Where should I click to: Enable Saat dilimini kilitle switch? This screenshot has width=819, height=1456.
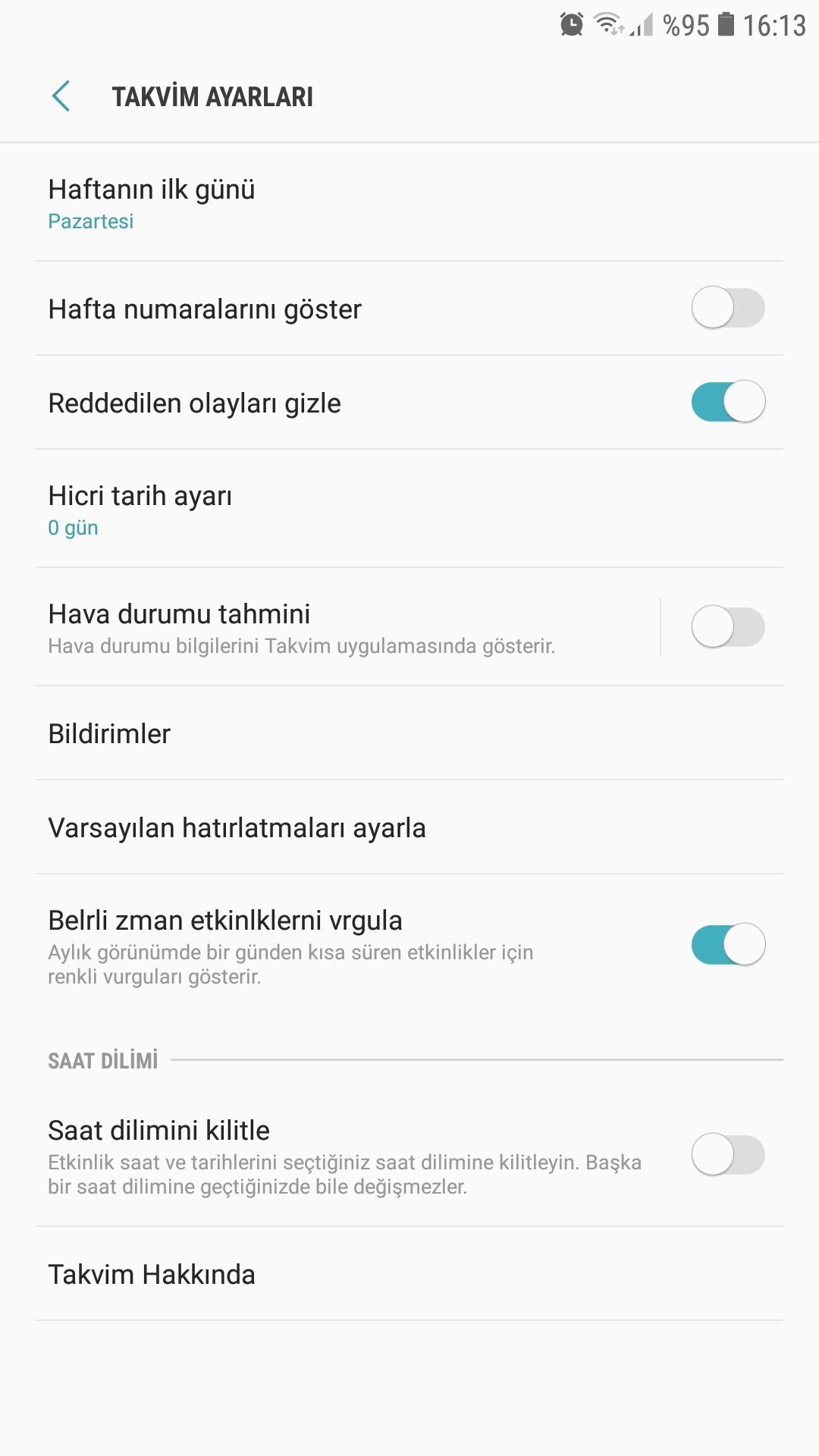coord(727,1156)
